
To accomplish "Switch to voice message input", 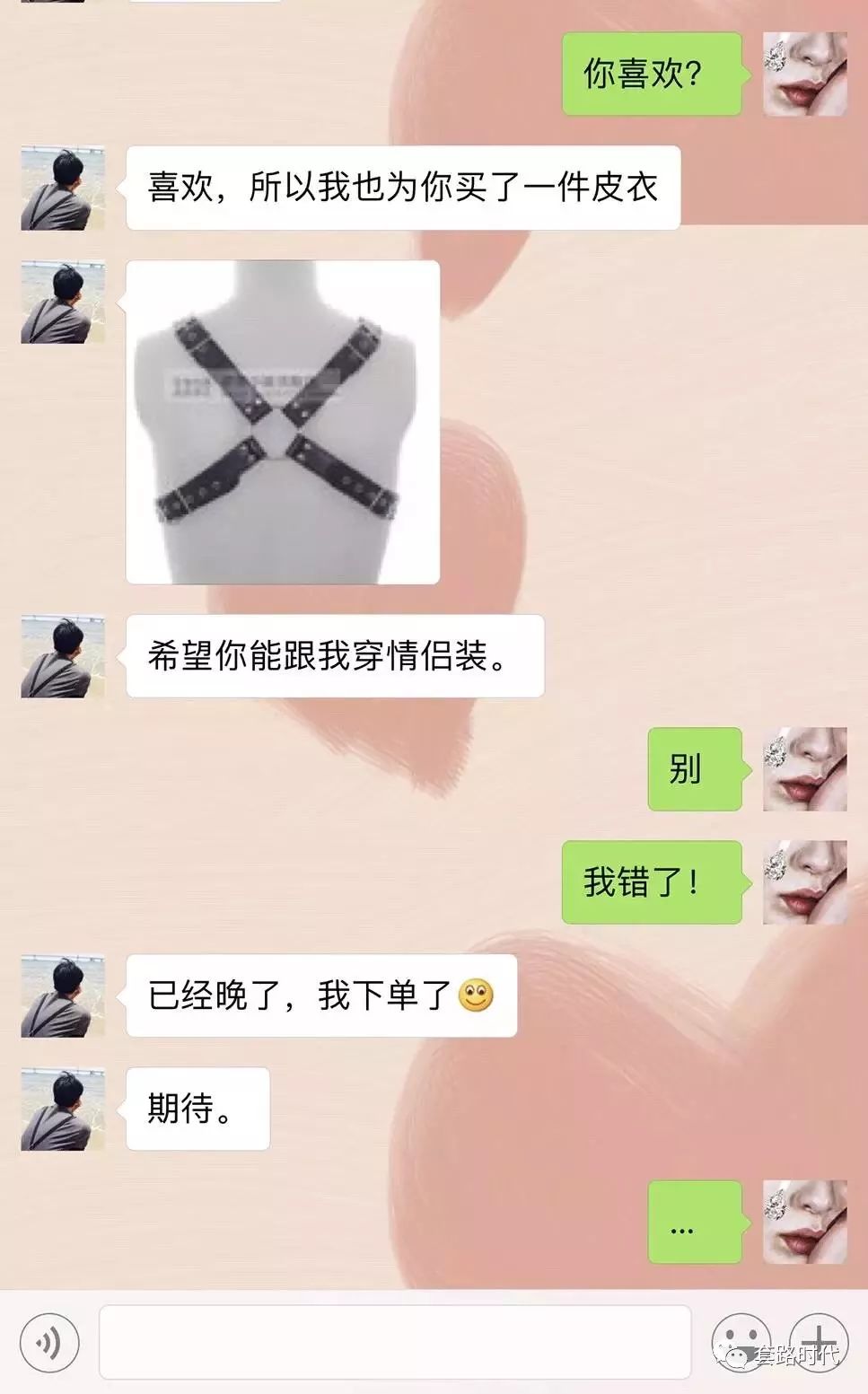I will click(49, 1343).
